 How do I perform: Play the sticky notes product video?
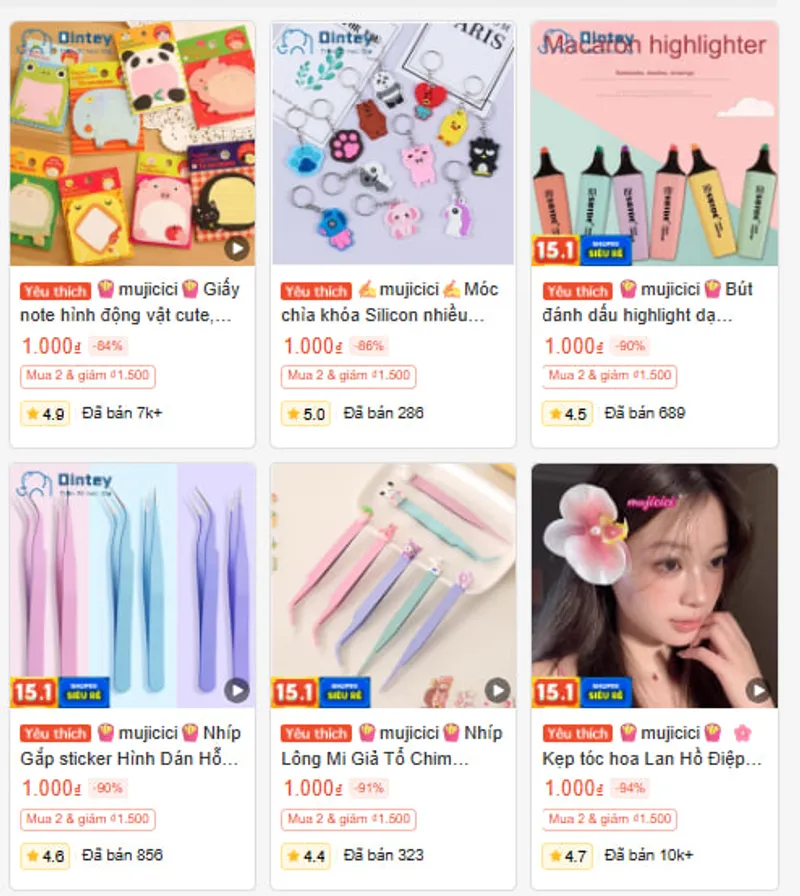(x=239, y=250)
